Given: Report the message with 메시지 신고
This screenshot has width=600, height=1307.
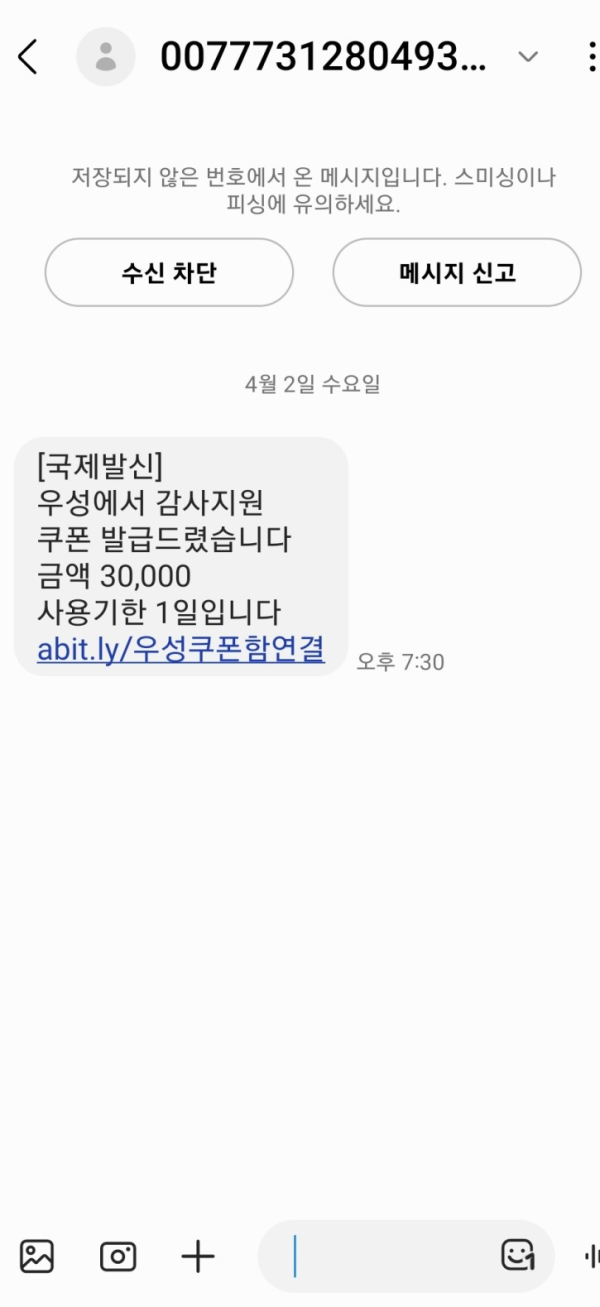Looking at the screenshot, I should 457,272.
